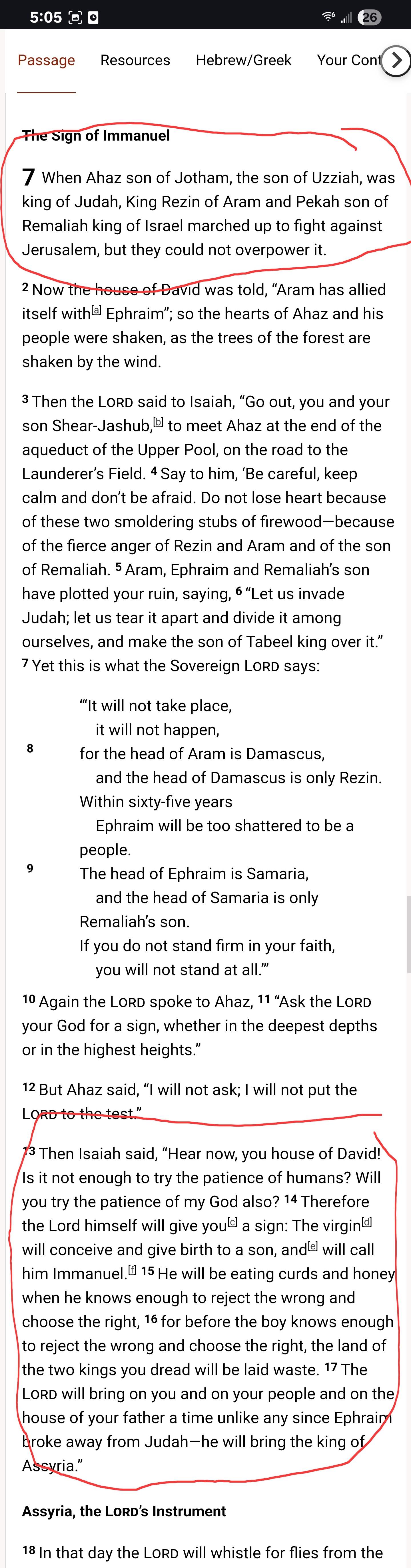The image size is (411, 1568).
Task: Open footnote b after Shear-Jashub
Action: pyautogui.click(x=158, y=422)
